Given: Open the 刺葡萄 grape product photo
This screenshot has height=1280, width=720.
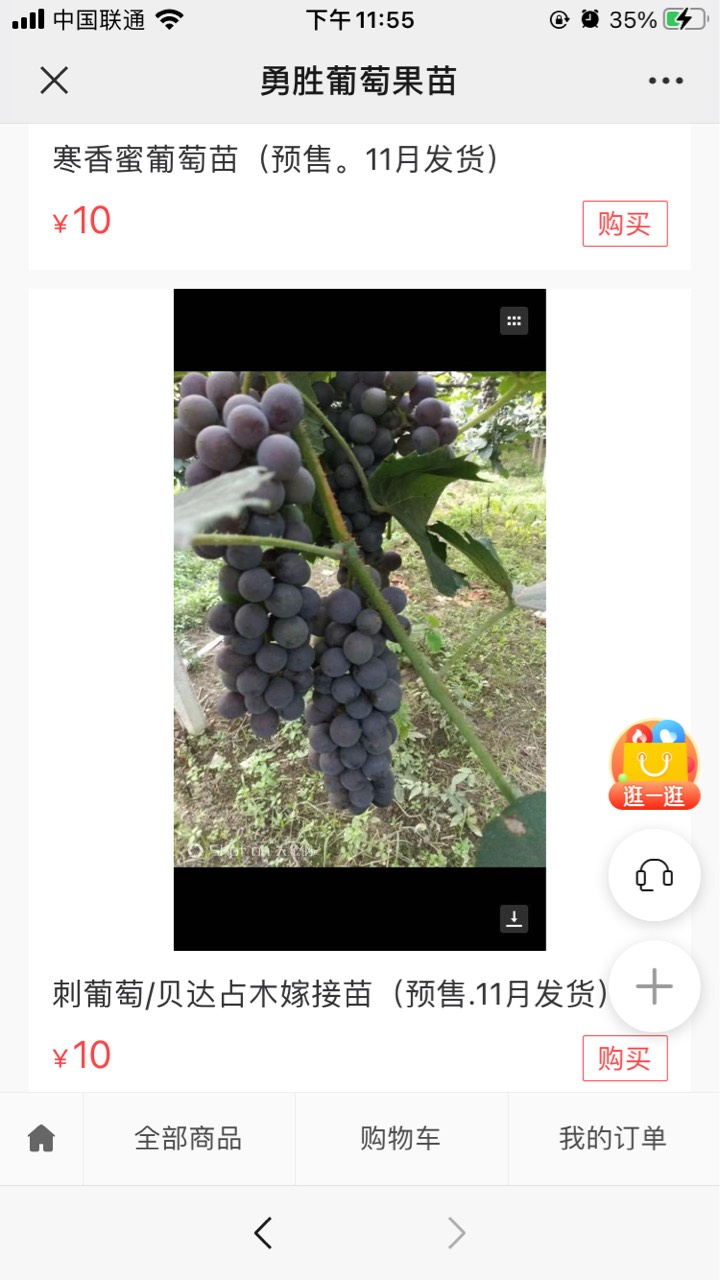Looking at the screenshot, I should pos(360,619).
